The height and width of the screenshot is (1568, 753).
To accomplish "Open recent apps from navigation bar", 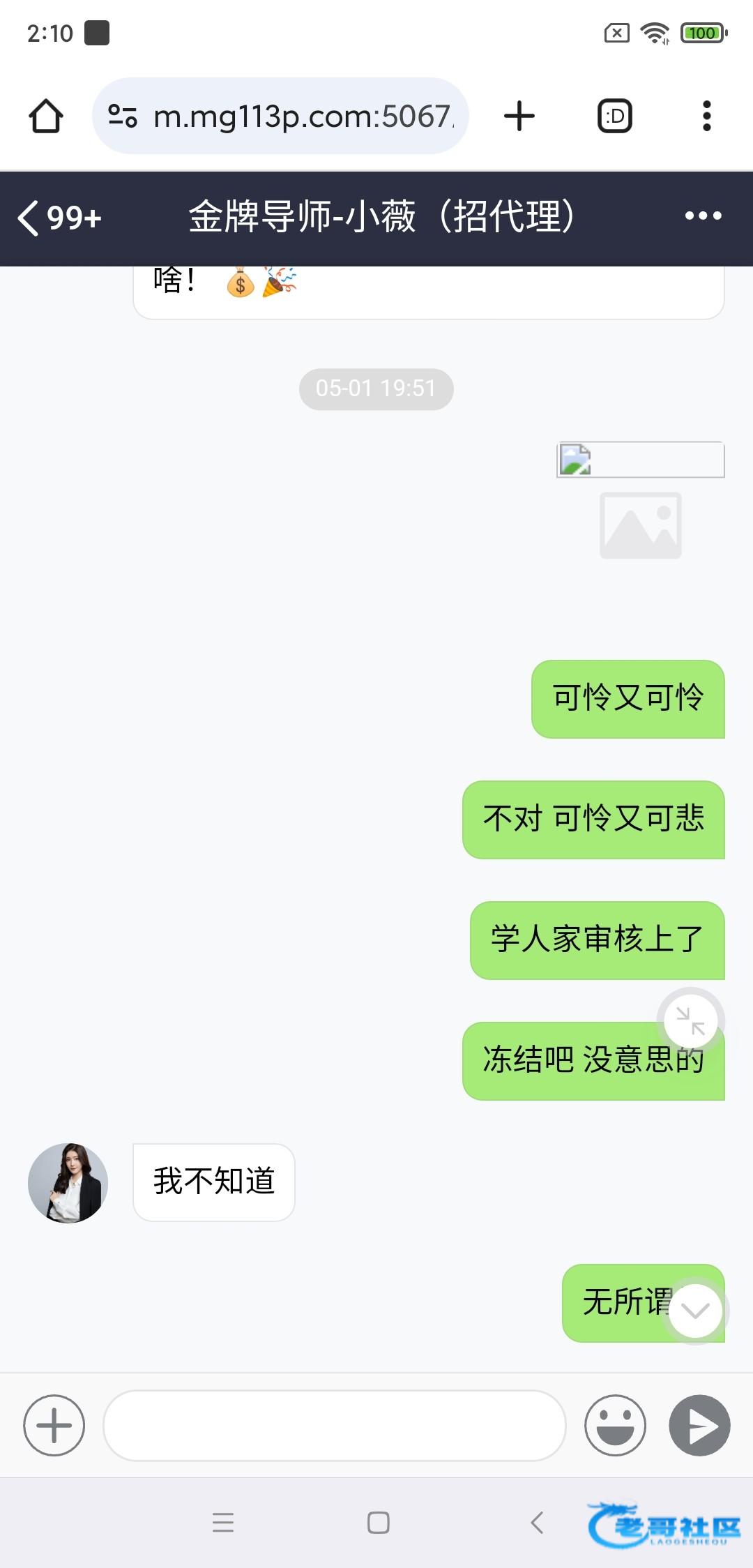I will point(223,1522).
